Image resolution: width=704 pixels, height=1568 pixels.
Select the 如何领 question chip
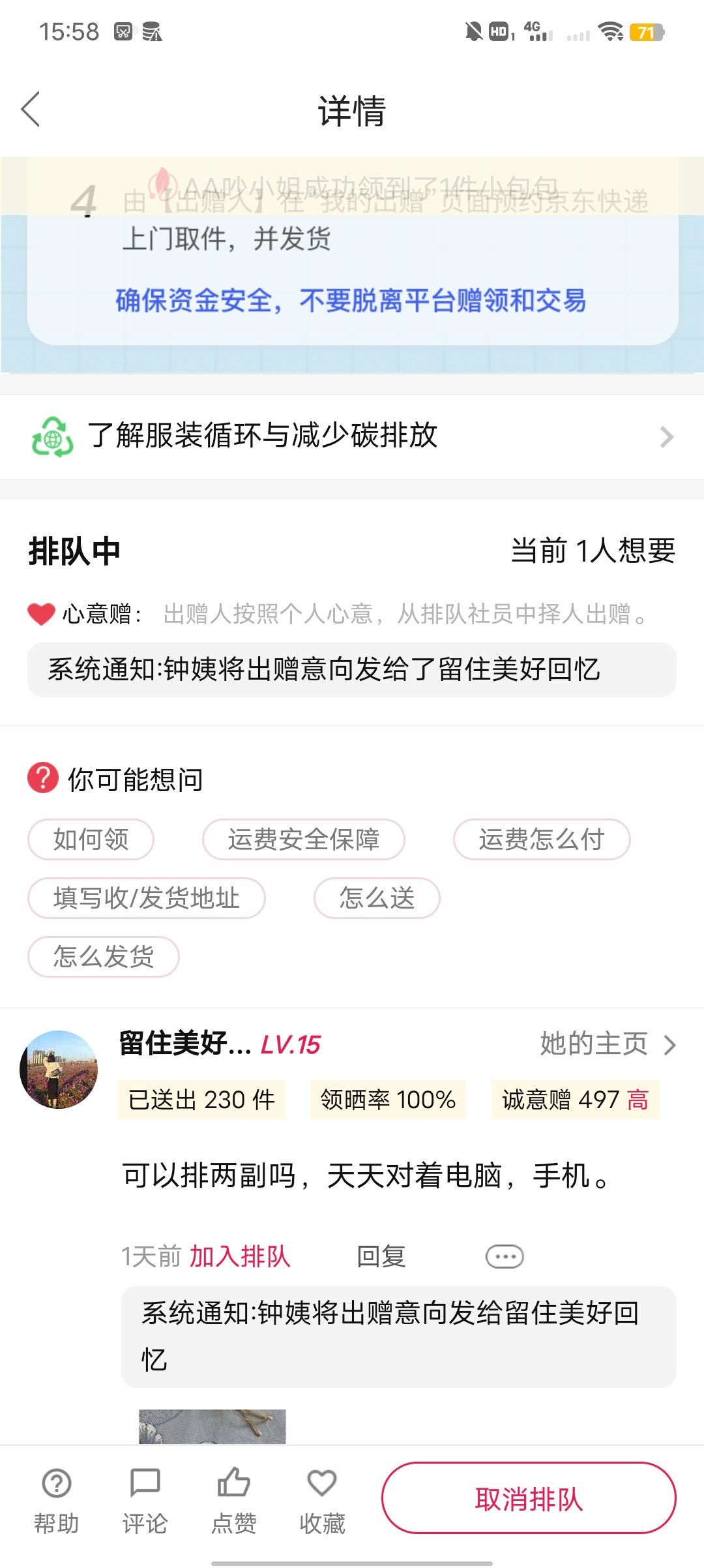[91, 839]
